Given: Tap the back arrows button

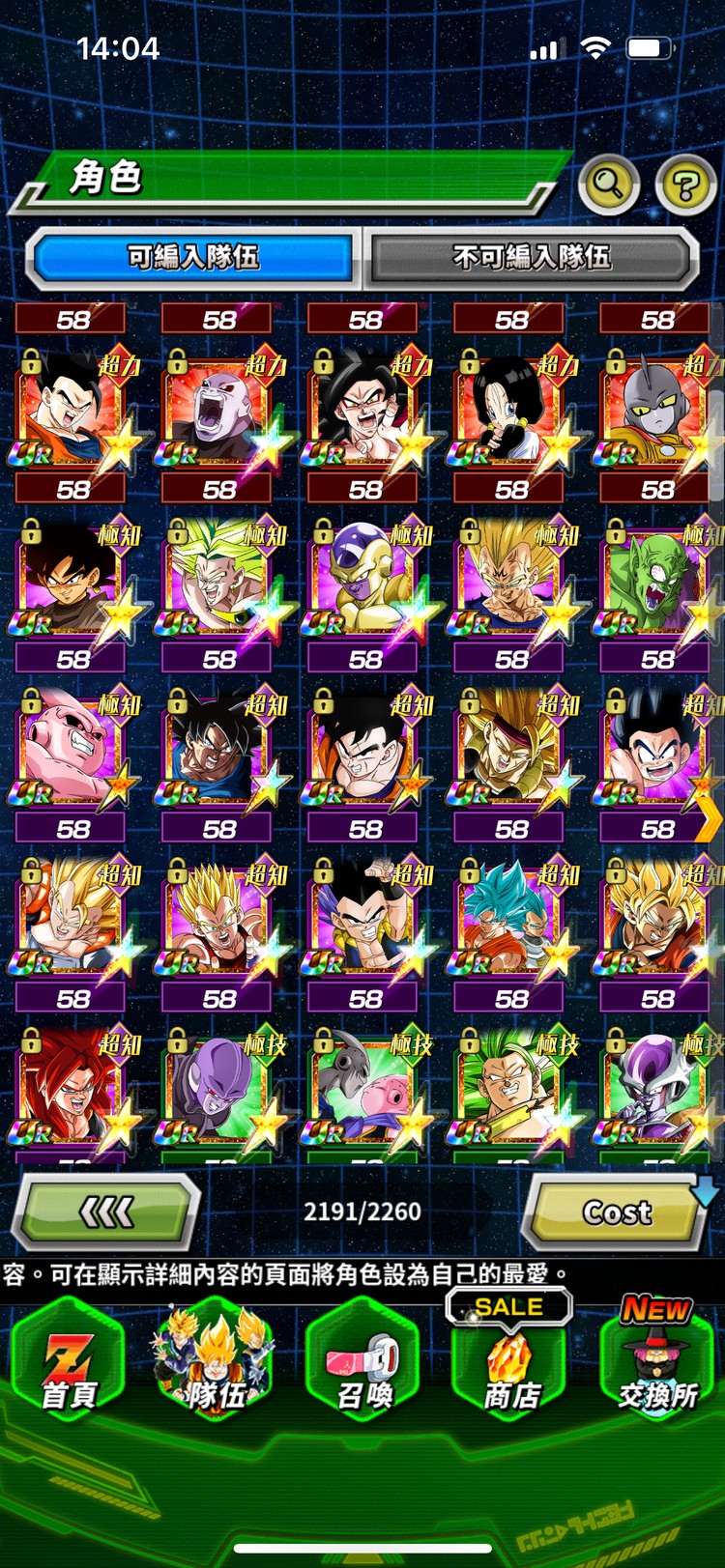Looking at the screenshot, I should 106,1212.
